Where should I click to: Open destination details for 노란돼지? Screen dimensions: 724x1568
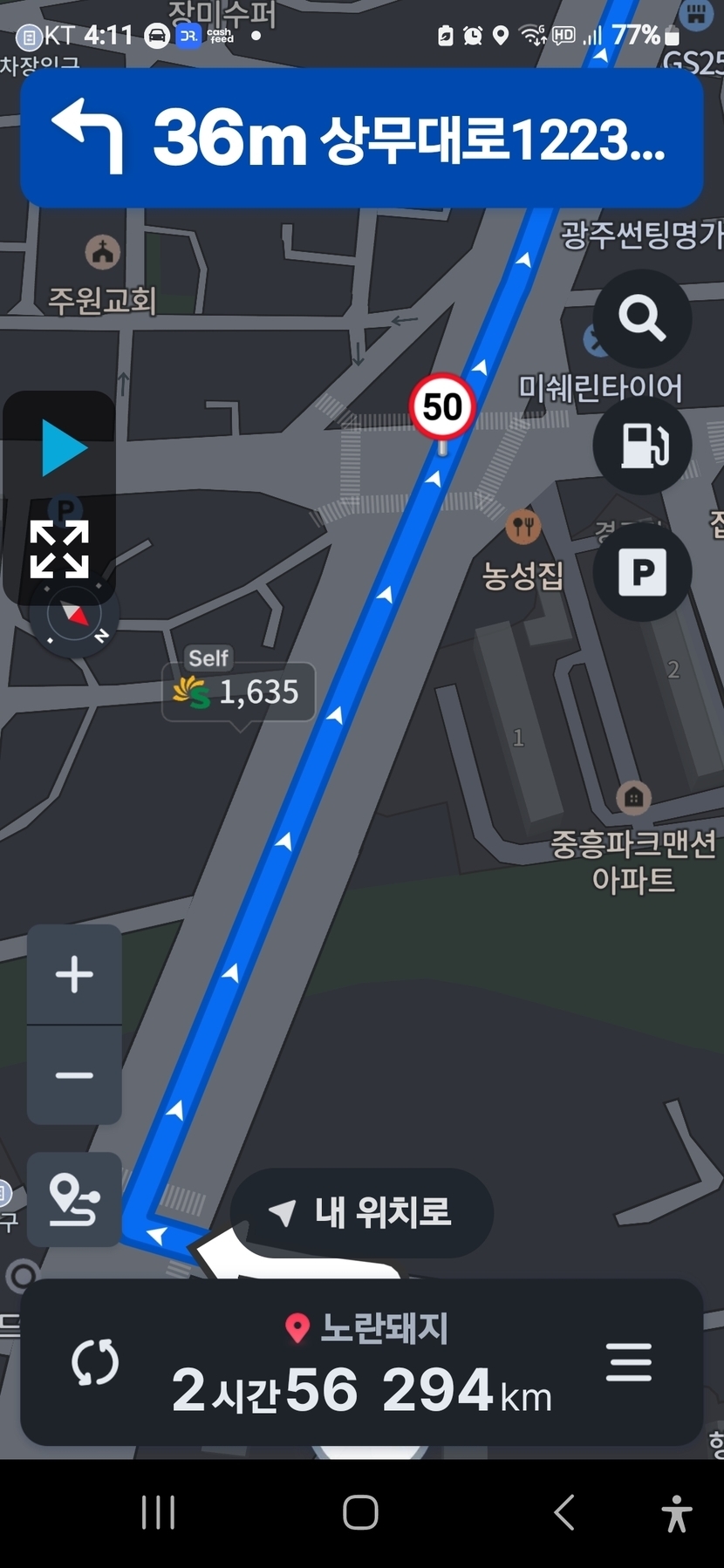pyautogui.click(x=366, y=1329)
